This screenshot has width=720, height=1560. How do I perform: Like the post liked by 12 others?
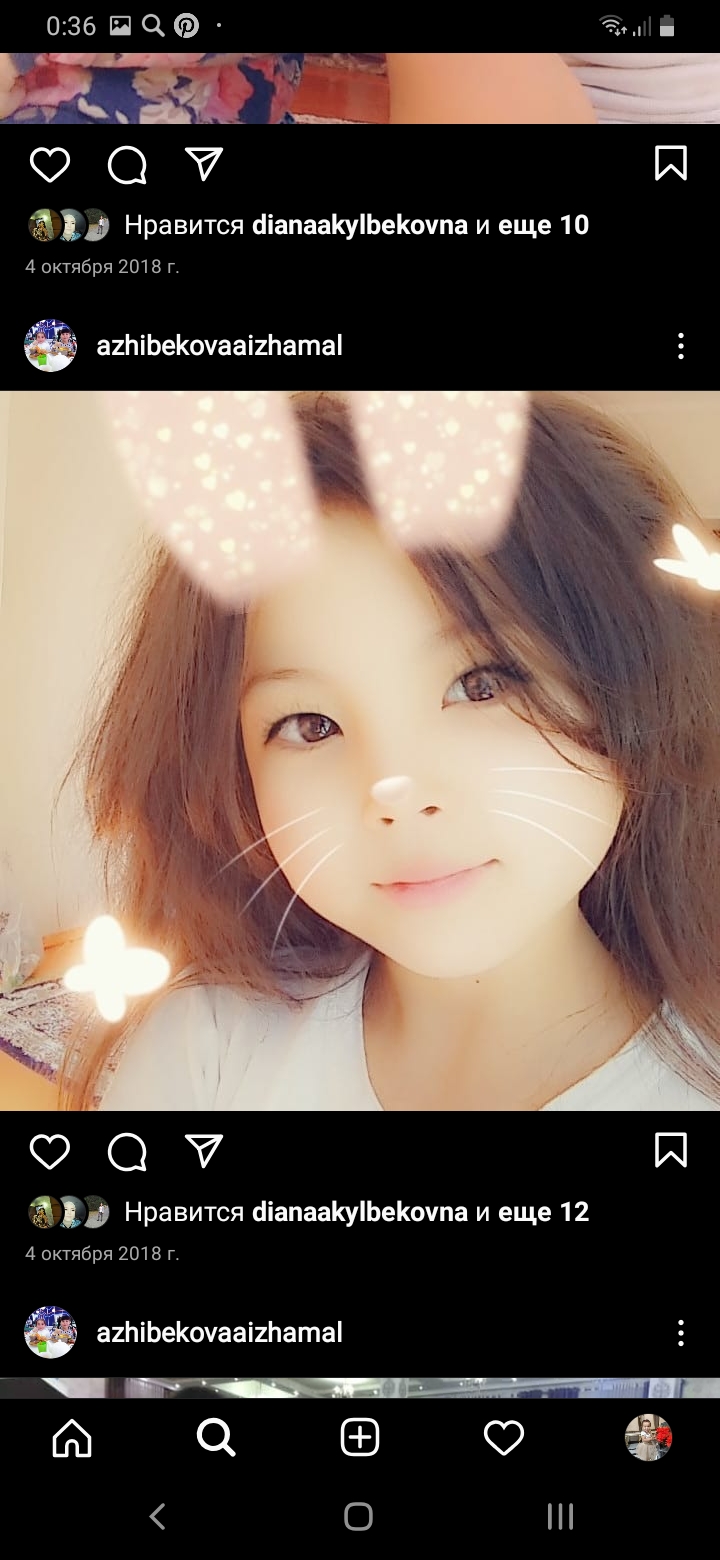49,1151
